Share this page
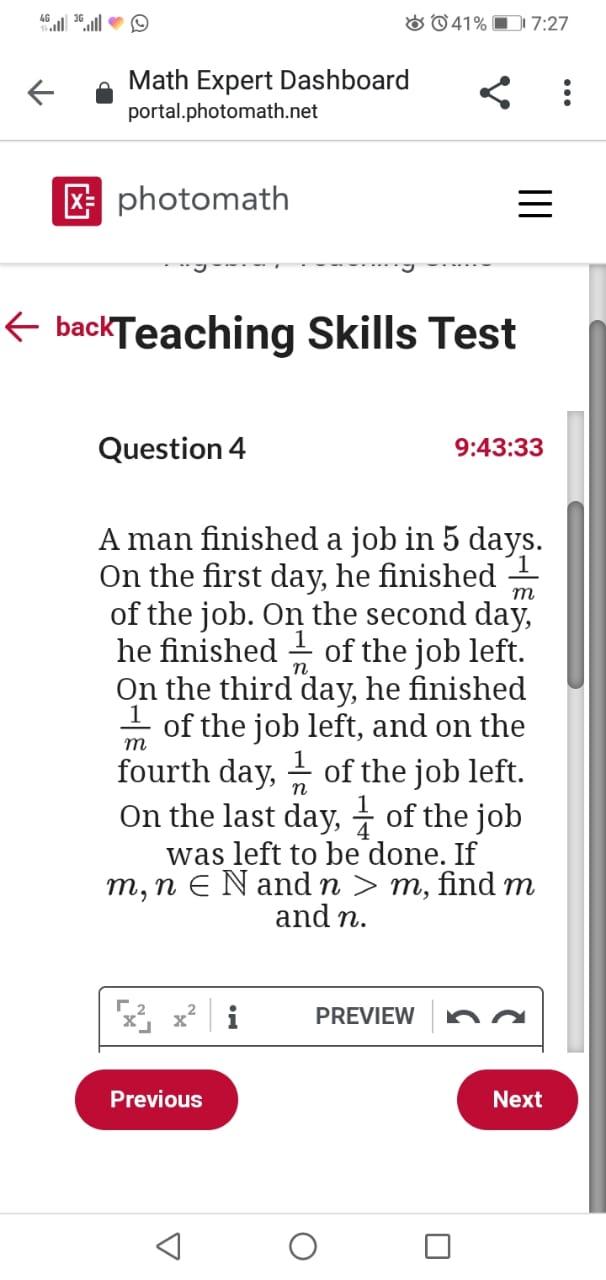This screenshot has height=1280, width=606. click(494, 94)
